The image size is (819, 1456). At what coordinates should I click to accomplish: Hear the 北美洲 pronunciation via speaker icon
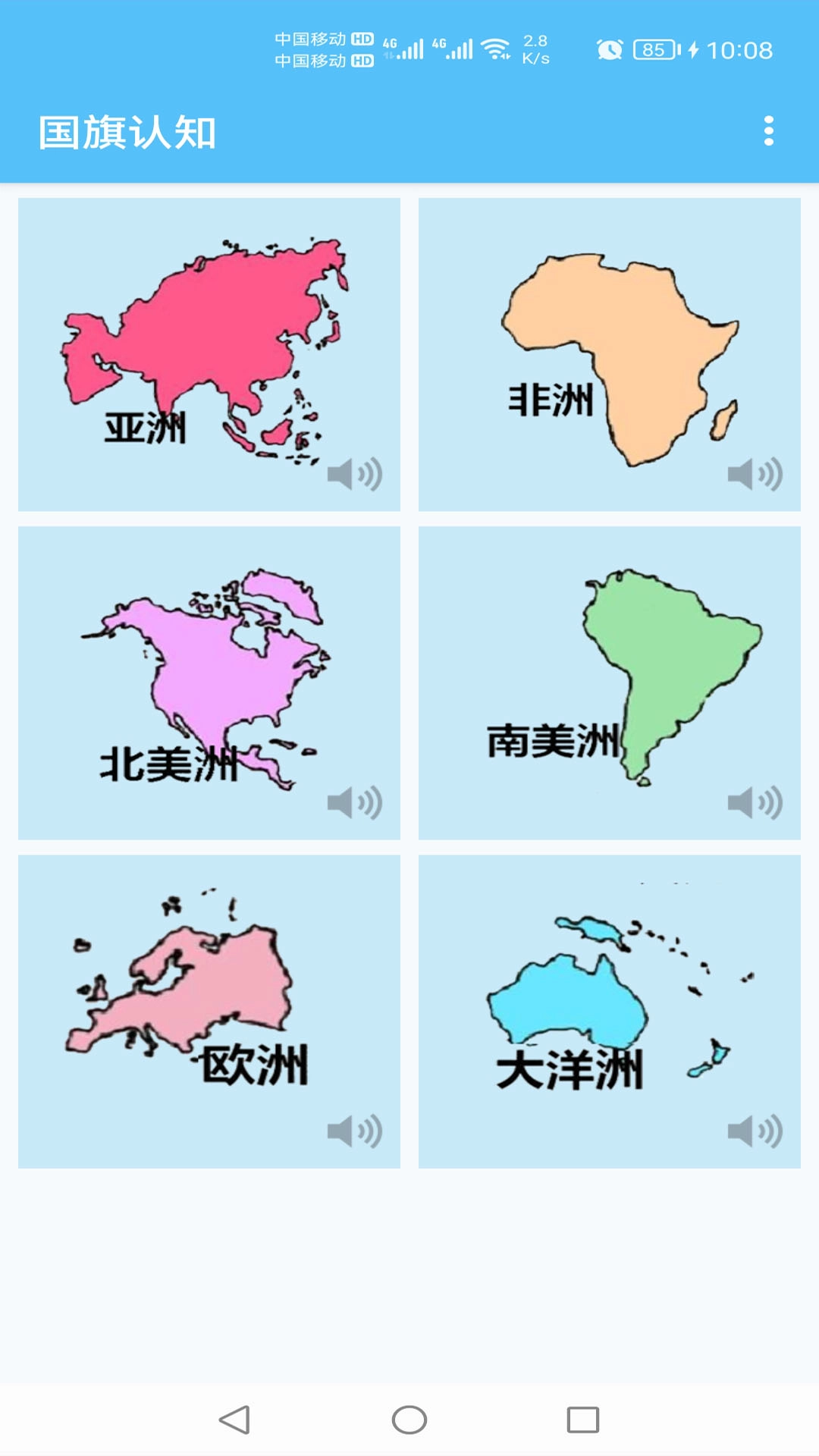[x=354, y=803]
